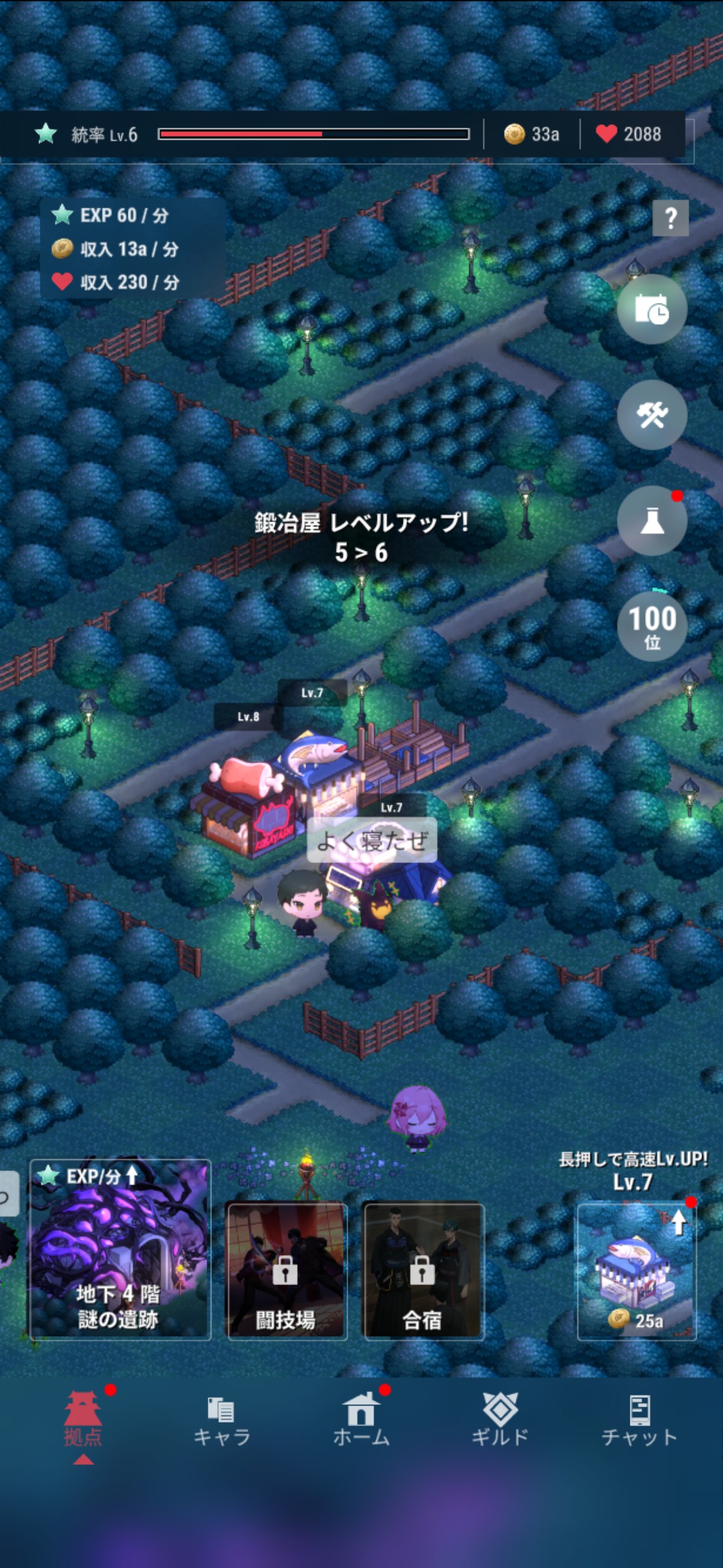The height and width of the screenshot is (1568, 723).
Task: Open the 地下4階 謎の遺跡 dungeon card
Action: click(120, 1249)
